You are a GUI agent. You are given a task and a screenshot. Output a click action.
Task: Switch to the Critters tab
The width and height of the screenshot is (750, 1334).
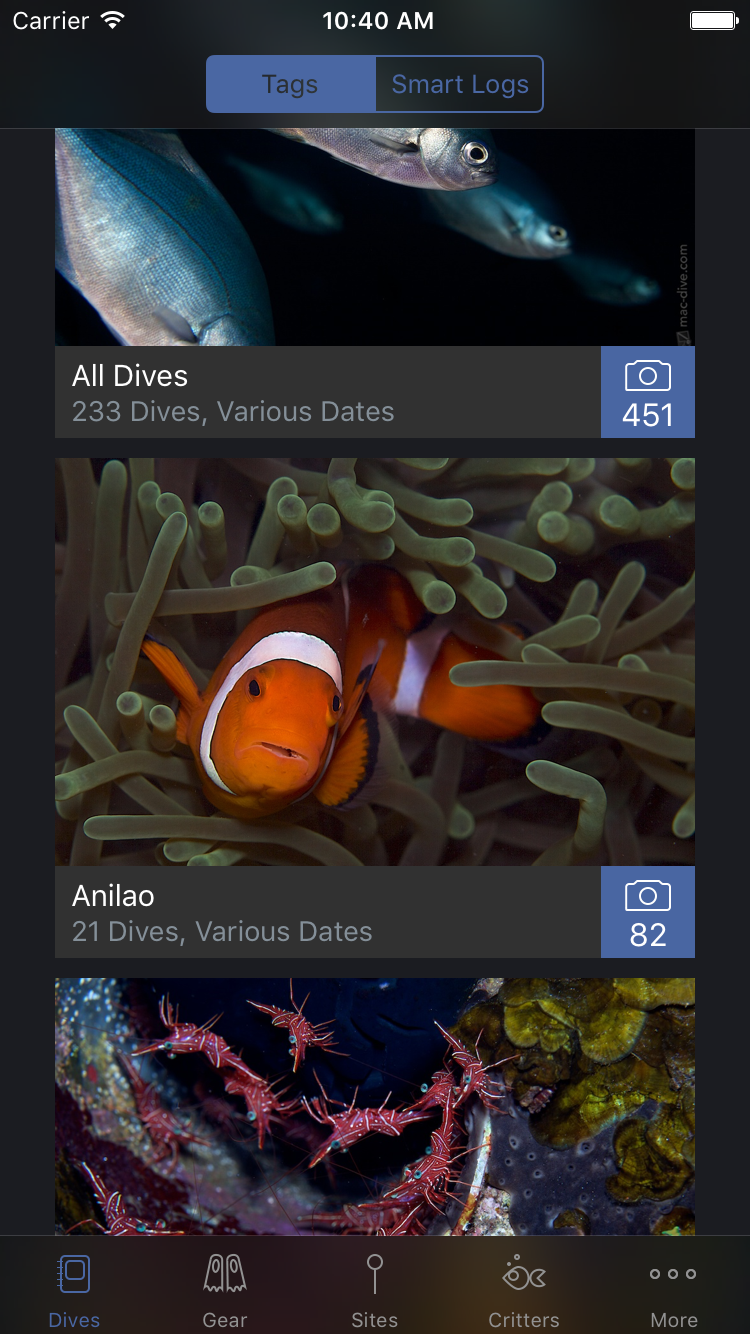[524, 1290]
